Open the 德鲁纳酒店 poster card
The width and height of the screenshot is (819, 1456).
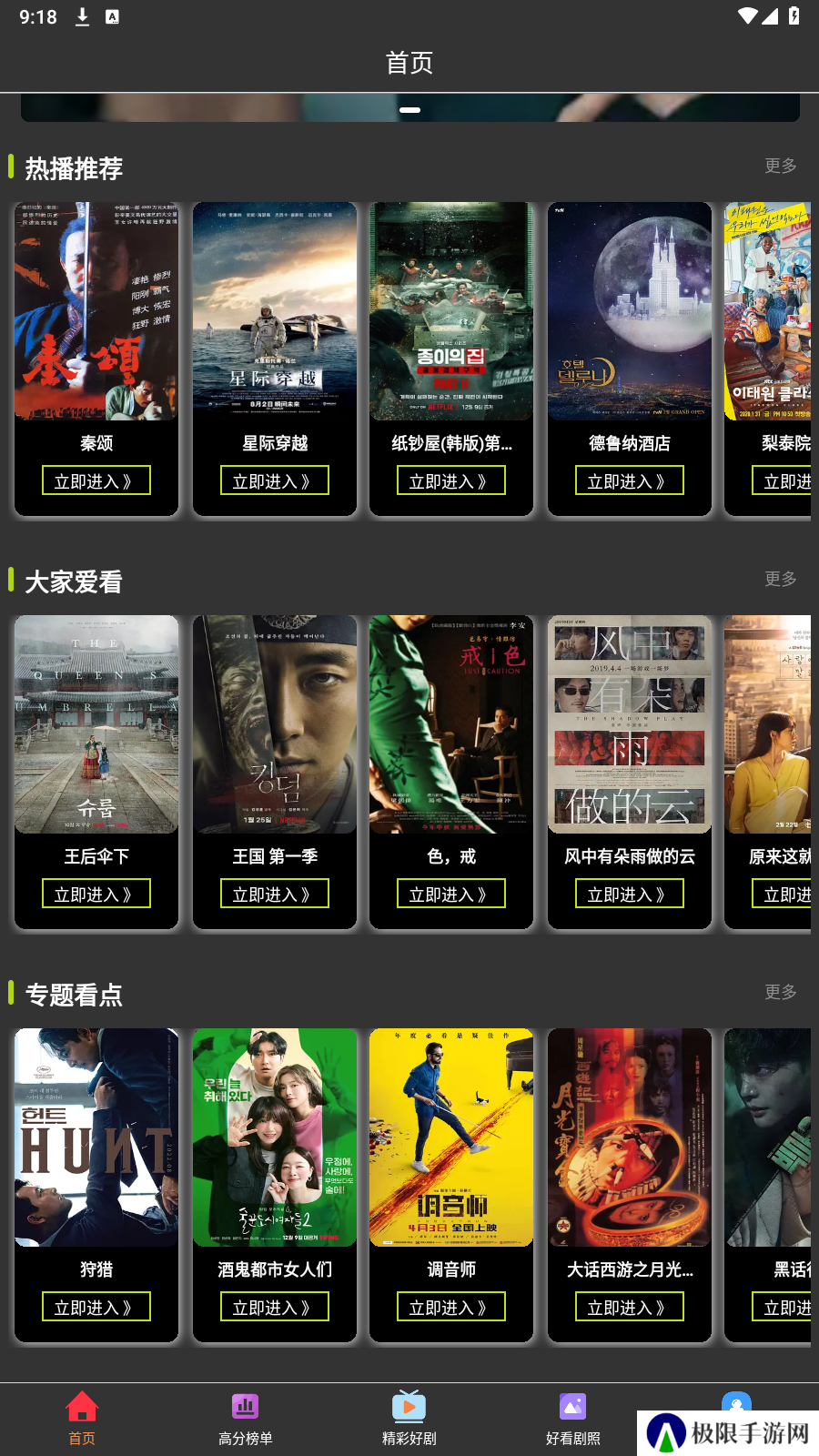tap(630, 311)
